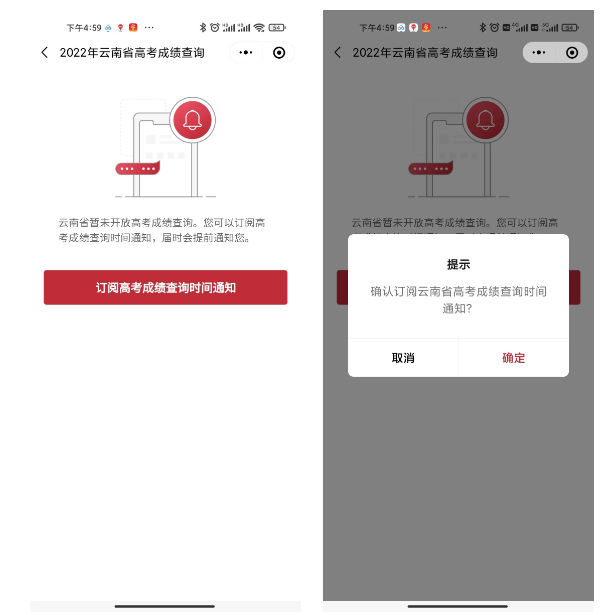611x615 pixels.
Task: Confirm with 确定 in the 提示 dialog
Action: (513, 357)
